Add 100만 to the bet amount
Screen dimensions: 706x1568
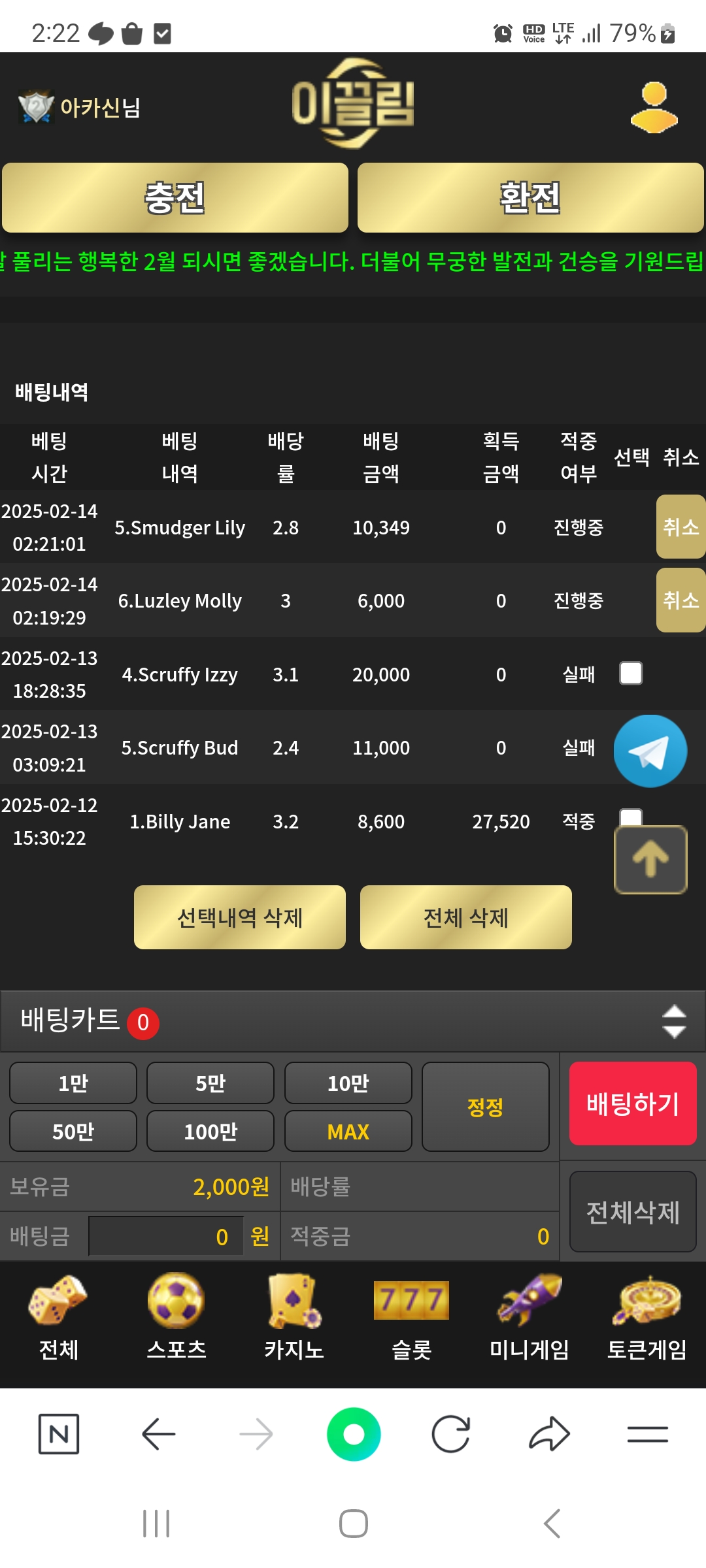210,1132
